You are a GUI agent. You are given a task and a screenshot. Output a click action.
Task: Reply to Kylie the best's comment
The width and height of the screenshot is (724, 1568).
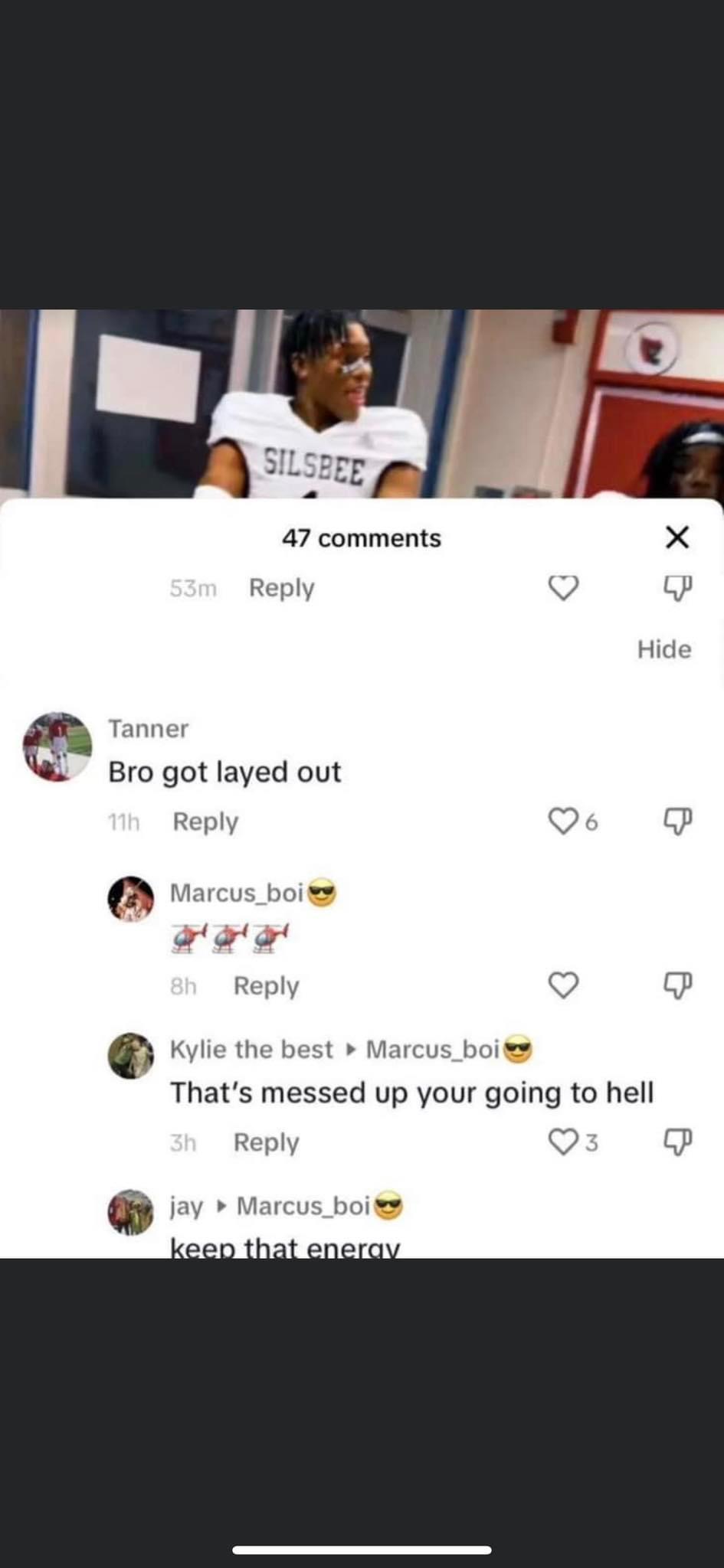(x=266, y=1142)
